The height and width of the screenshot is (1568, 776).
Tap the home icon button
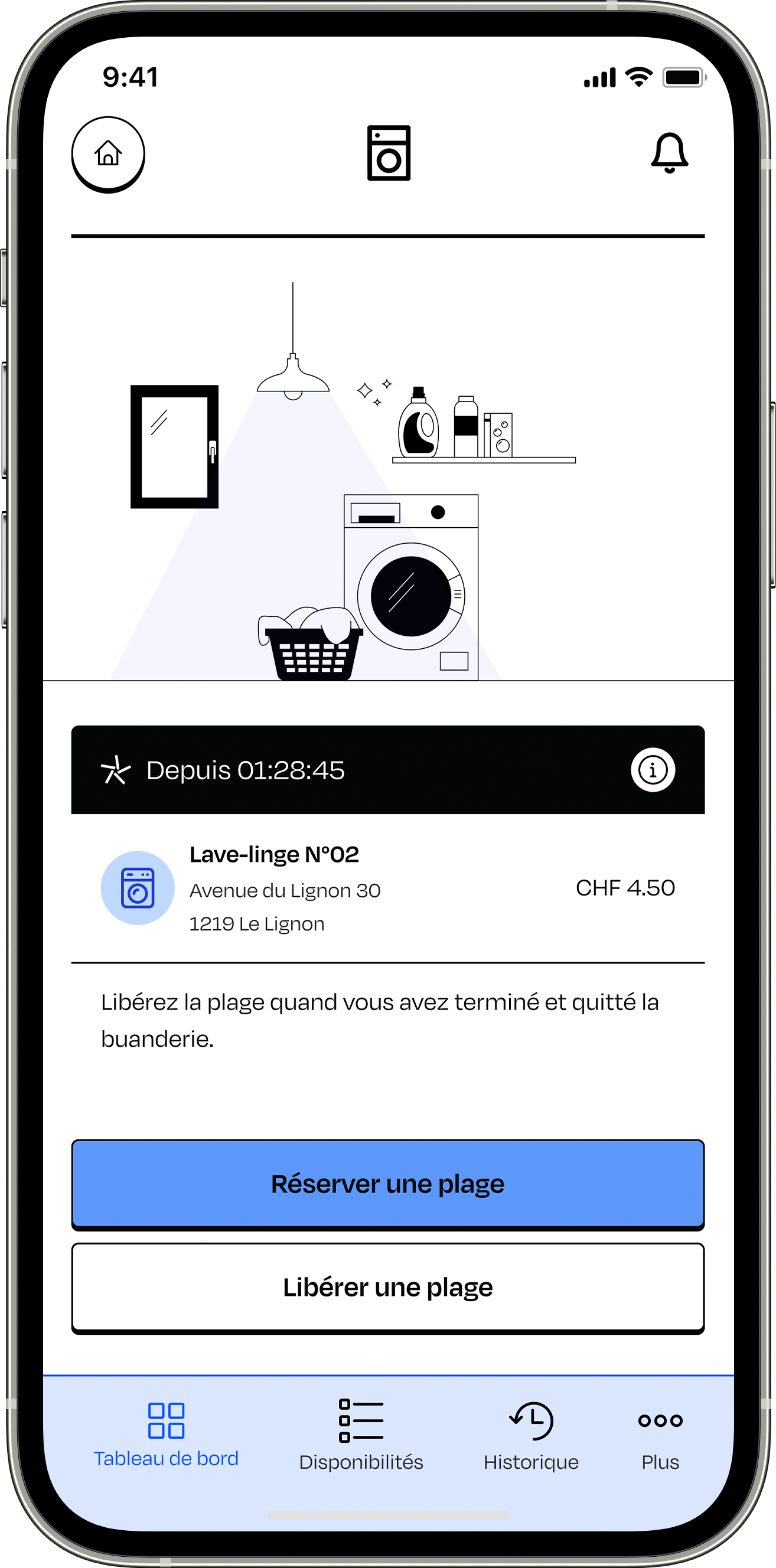[108, 153]
